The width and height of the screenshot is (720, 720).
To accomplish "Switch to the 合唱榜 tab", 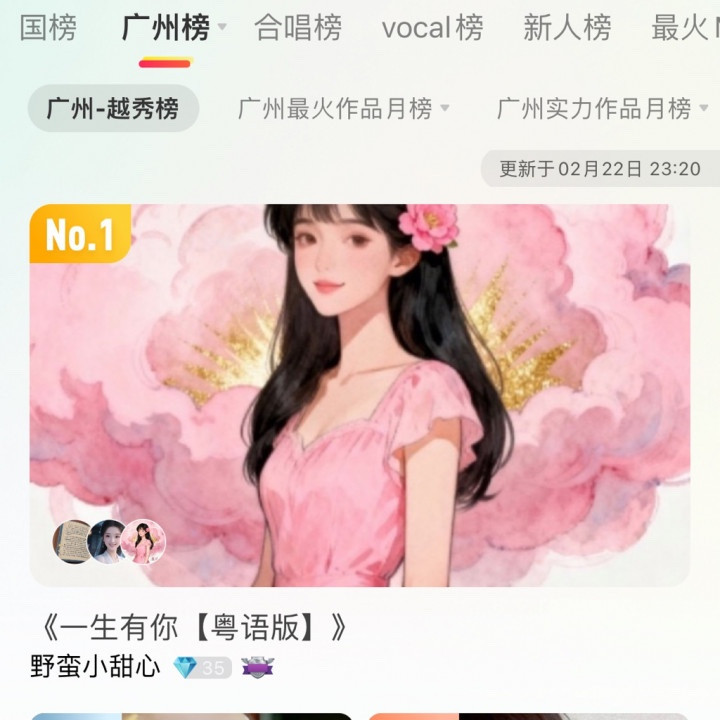I will pos(298,28).
